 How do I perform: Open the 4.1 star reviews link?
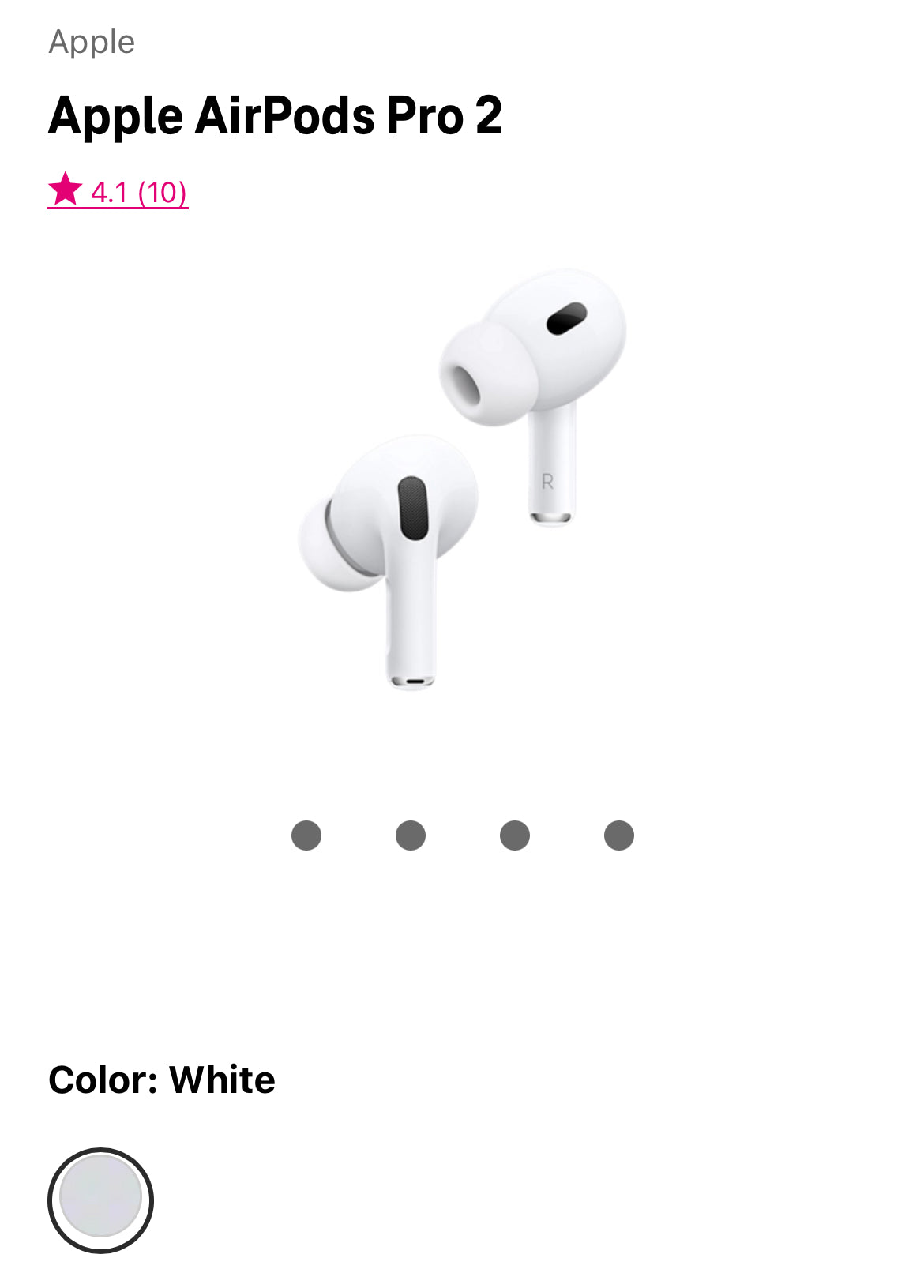[118, 192]
